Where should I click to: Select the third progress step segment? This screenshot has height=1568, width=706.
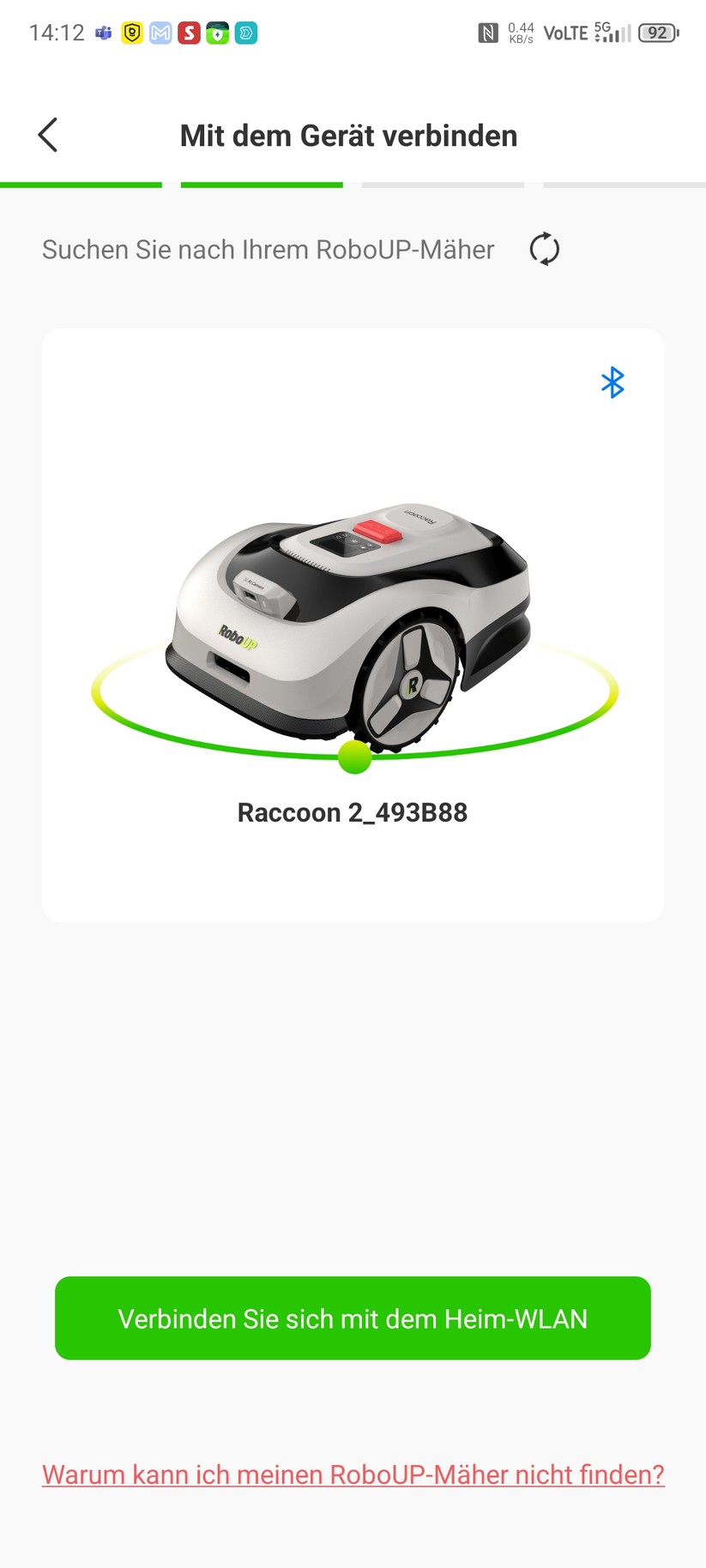pos(443,184)
